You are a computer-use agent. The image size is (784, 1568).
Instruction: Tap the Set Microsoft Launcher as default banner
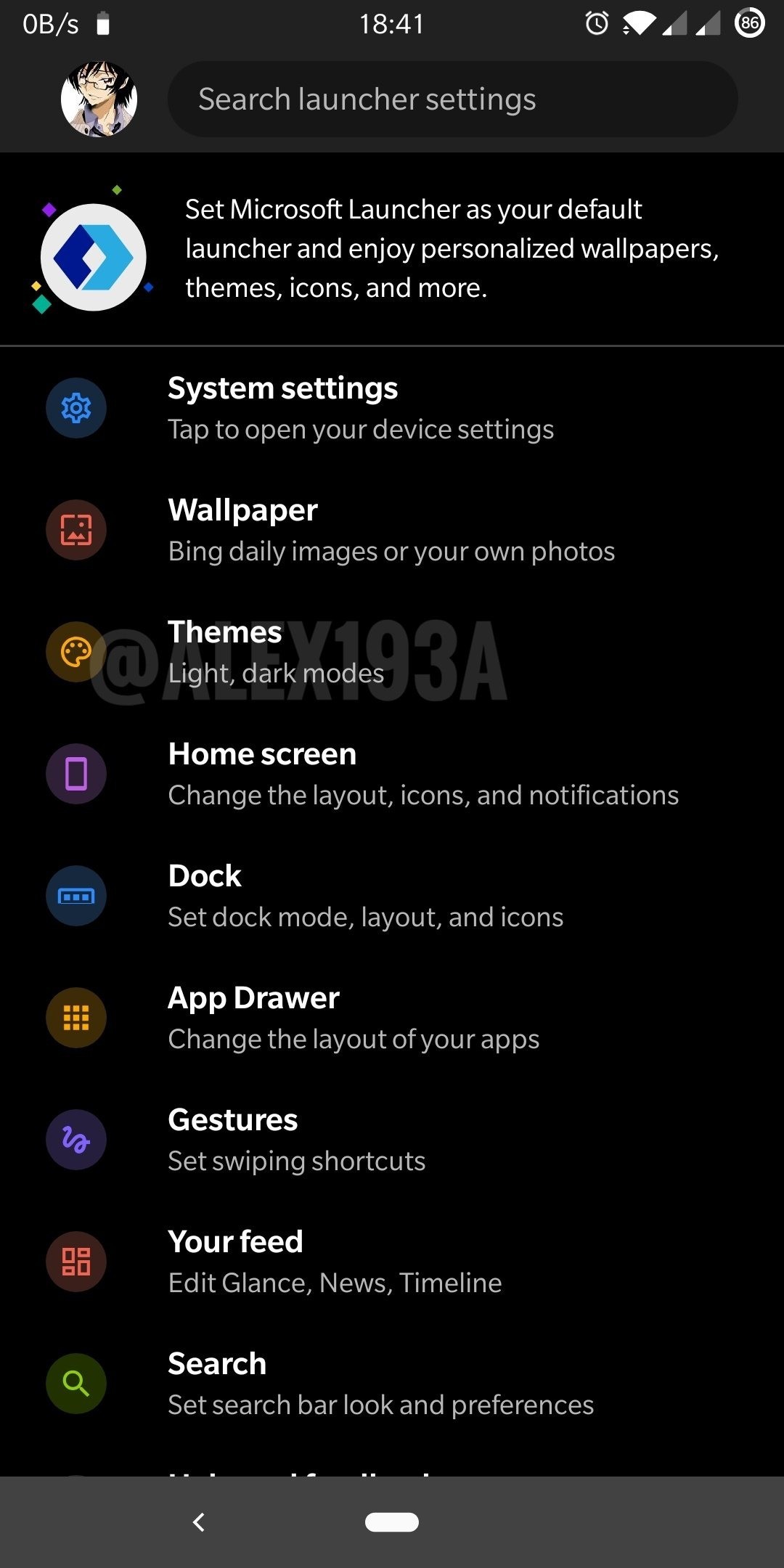pyautogui.click(x=392, y=248)
